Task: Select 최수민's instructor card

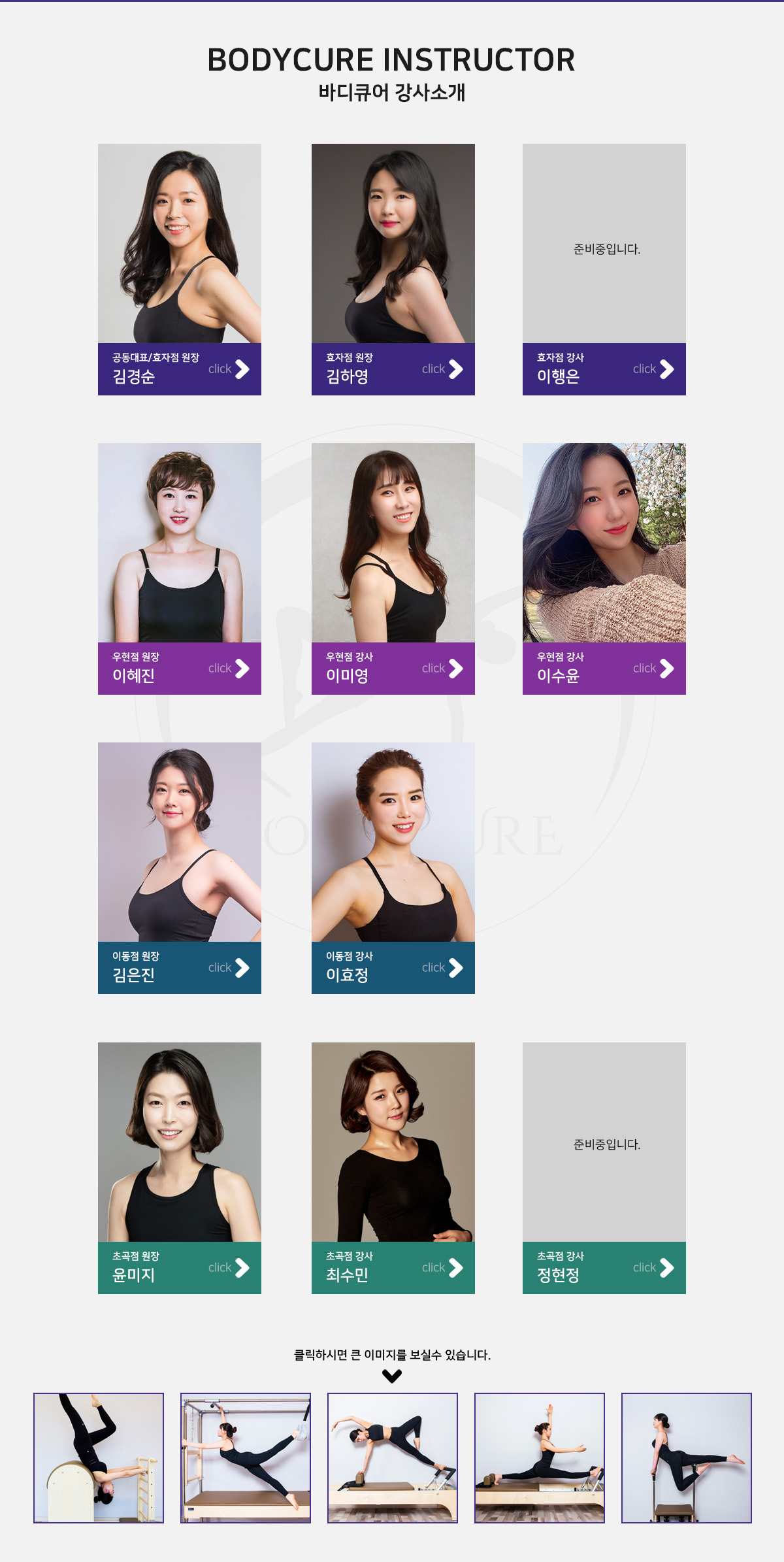Action: pos(393,1168)
